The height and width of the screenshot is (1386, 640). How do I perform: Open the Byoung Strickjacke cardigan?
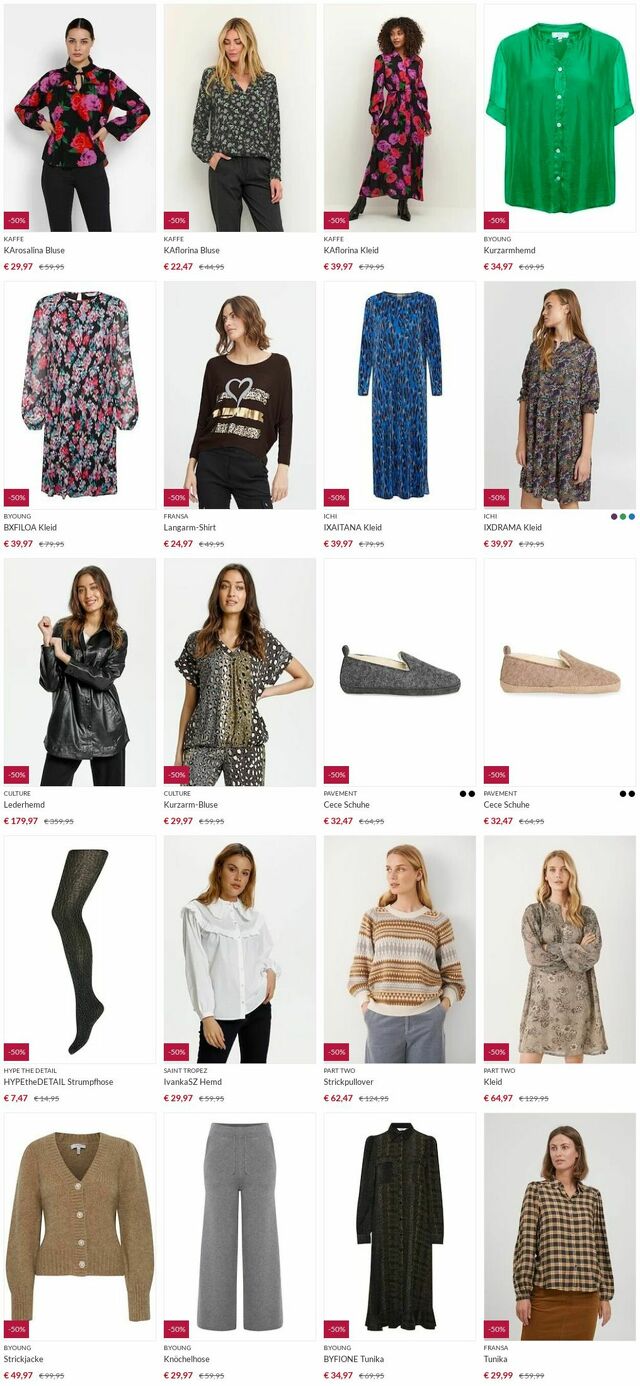click(80, 1226)
